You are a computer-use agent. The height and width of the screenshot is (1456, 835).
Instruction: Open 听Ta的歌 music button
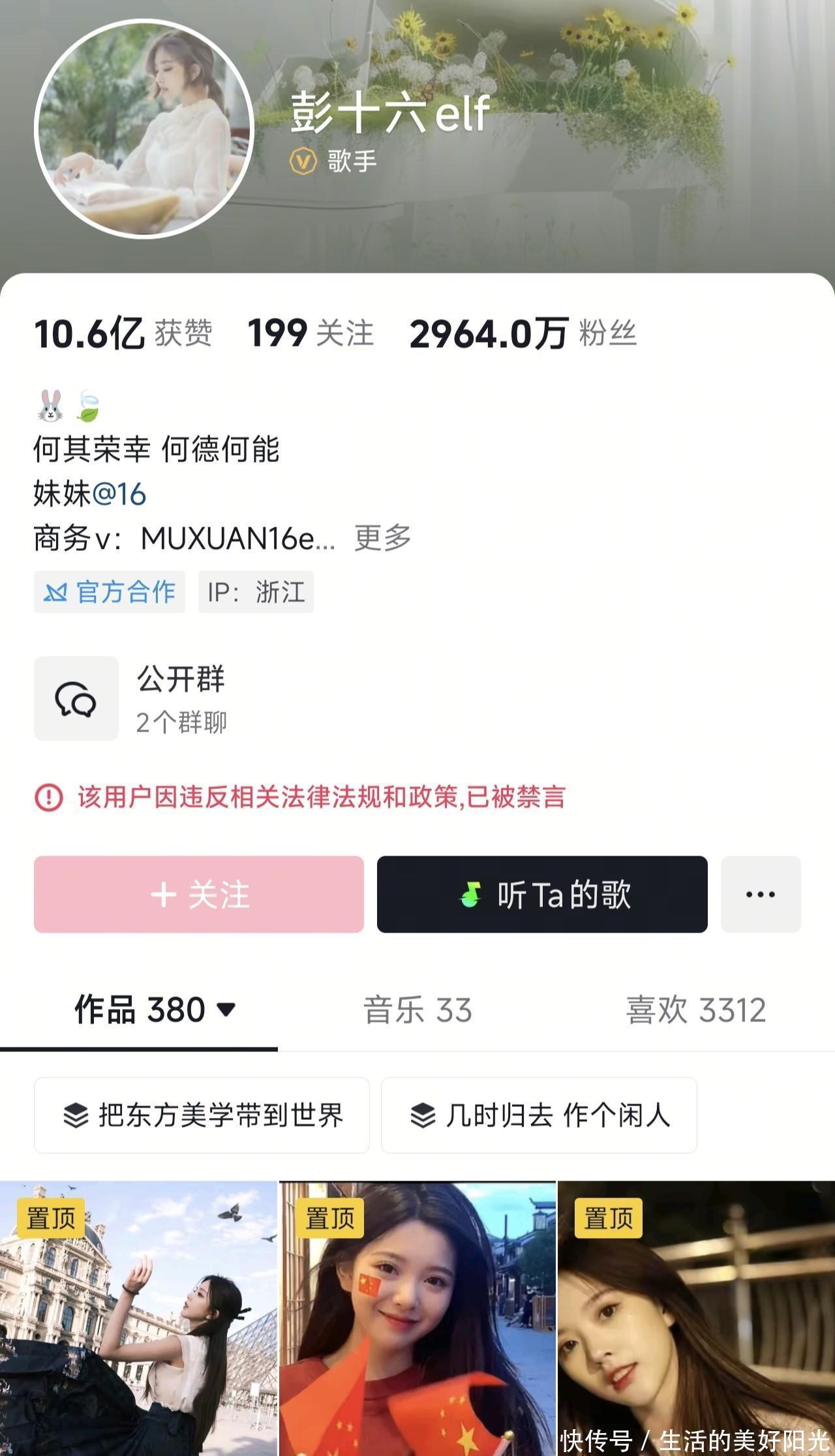pyautogui.click(x=542, y=894)
